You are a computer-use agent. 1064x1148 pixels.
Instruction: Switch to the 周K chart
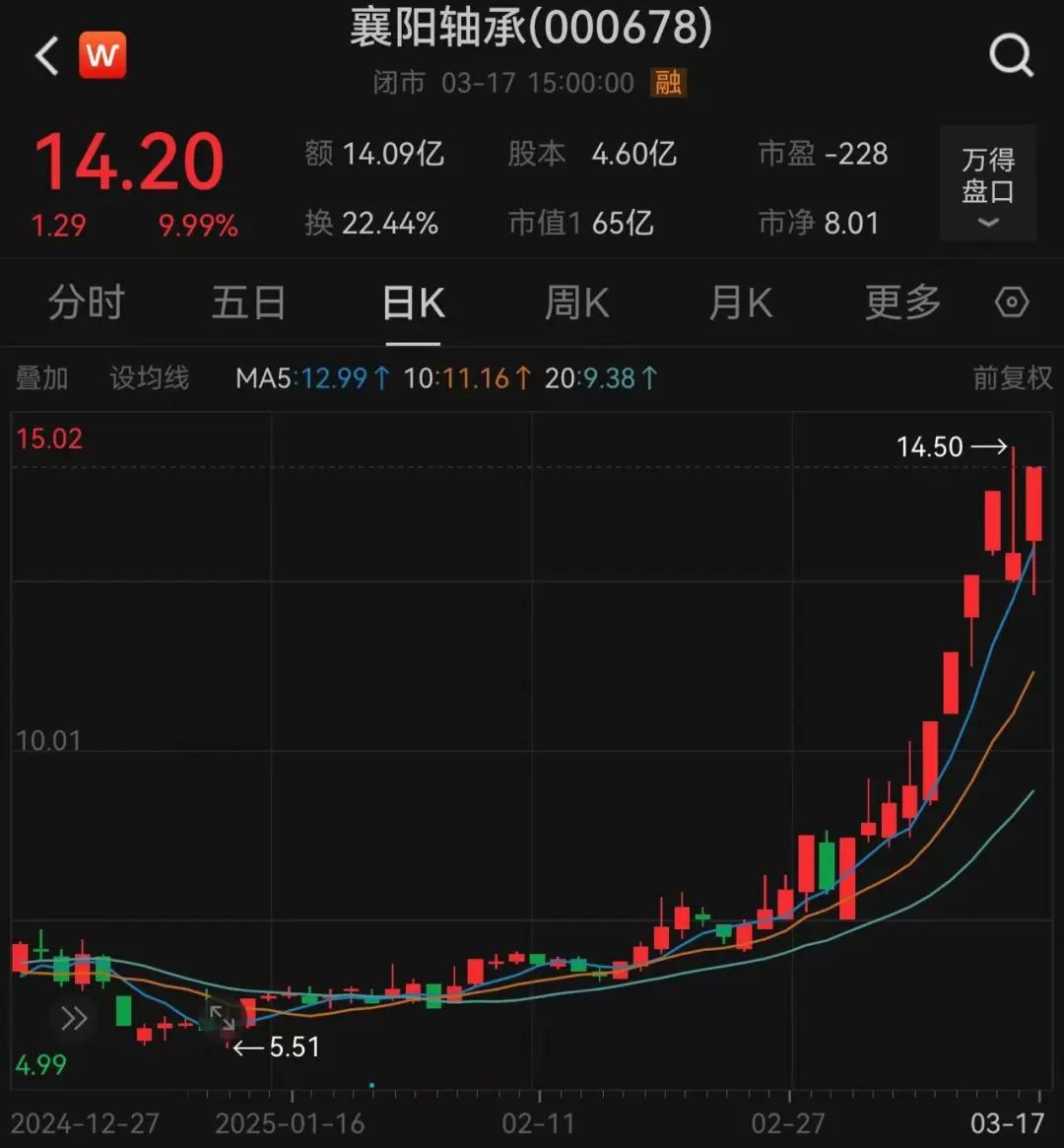coord(576,303)
